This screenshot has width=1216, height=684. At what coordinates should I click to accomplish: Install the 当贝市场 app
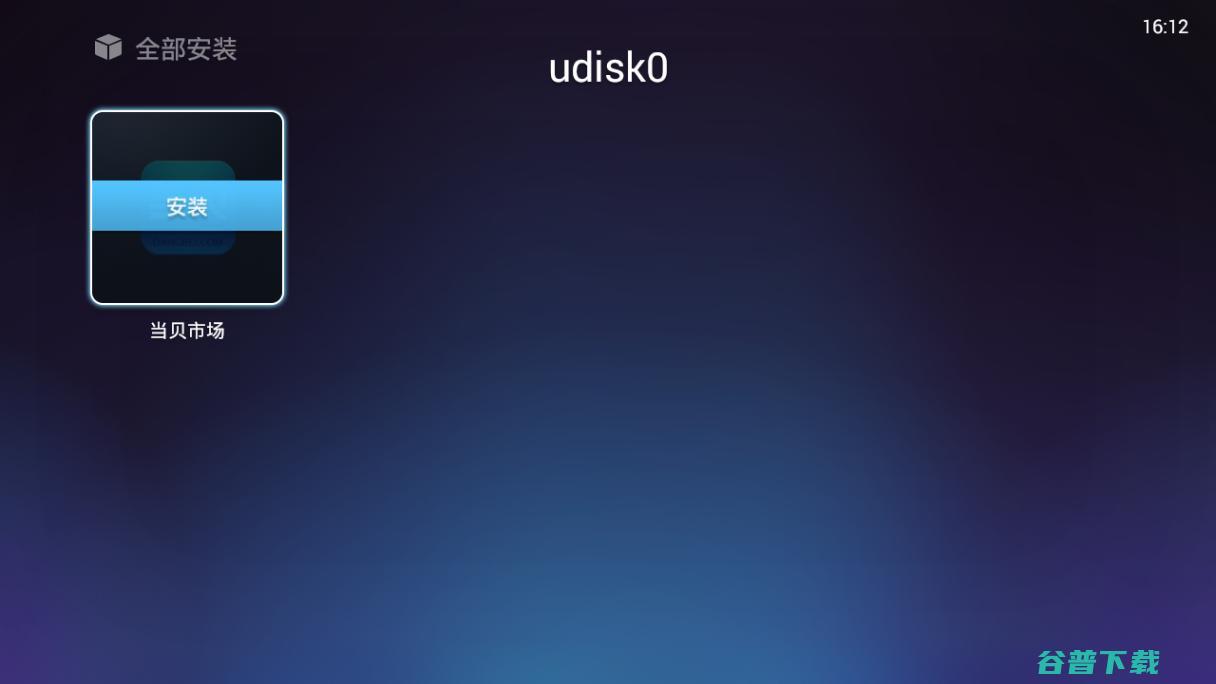(x=187, y=207)
